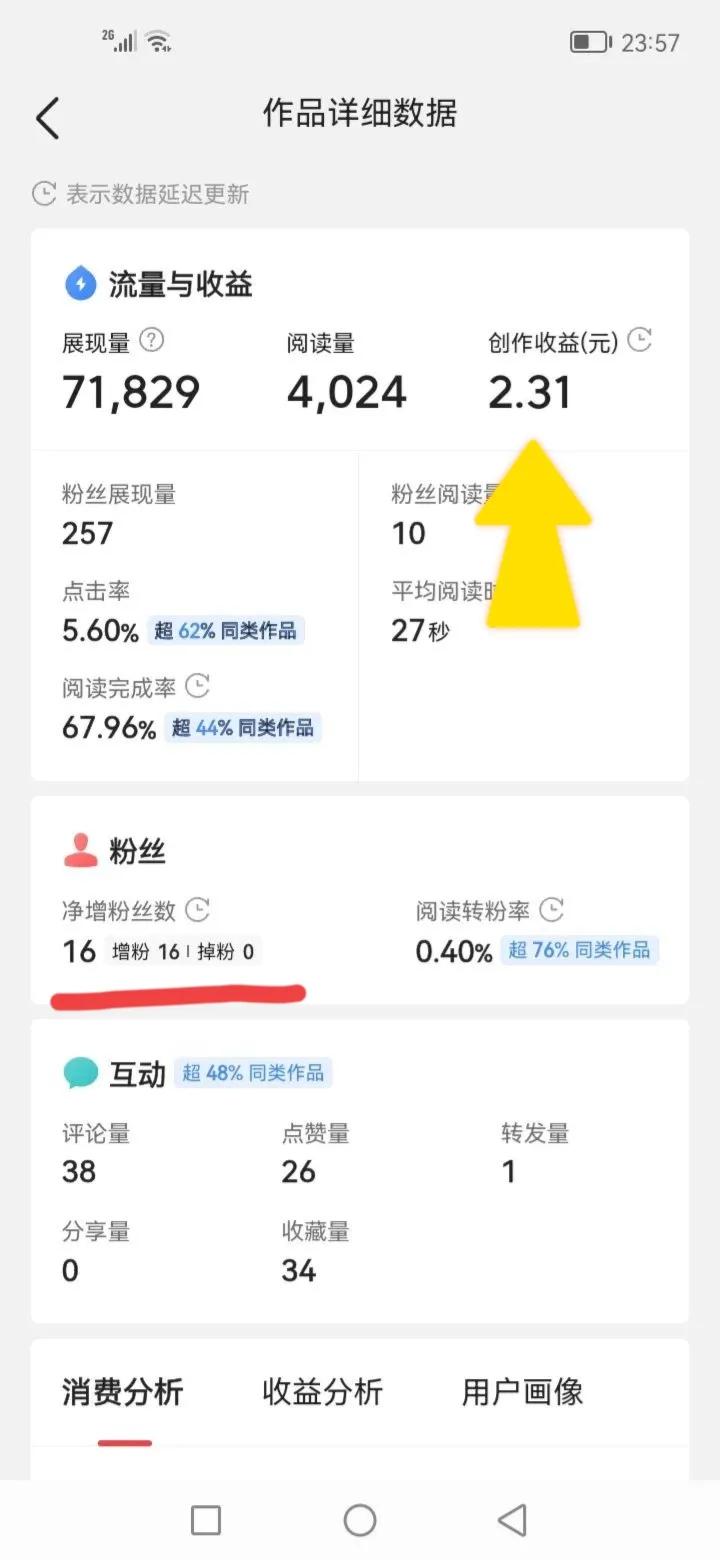The width and height of the screenshot is (720, 1560).
Task: Click the clock icon next to 净增粉丝数
Action: [198, 910]
